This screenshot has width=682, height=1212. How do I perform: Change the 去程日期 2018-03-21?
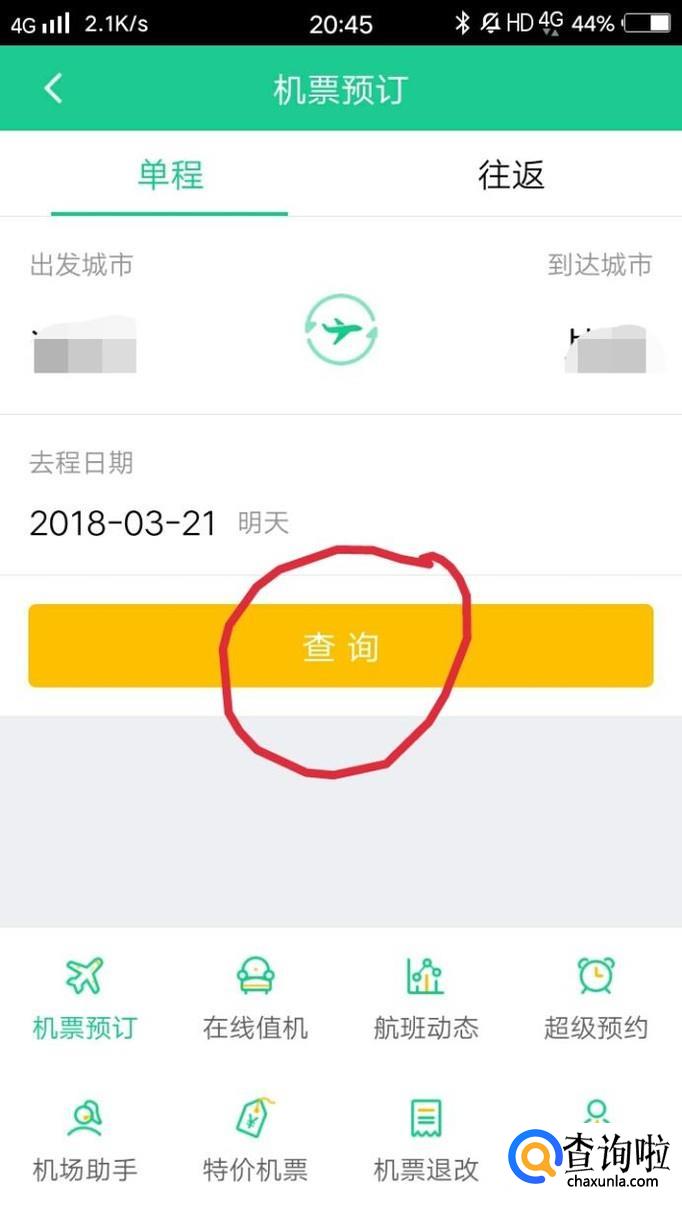click(x=123, y=523)
